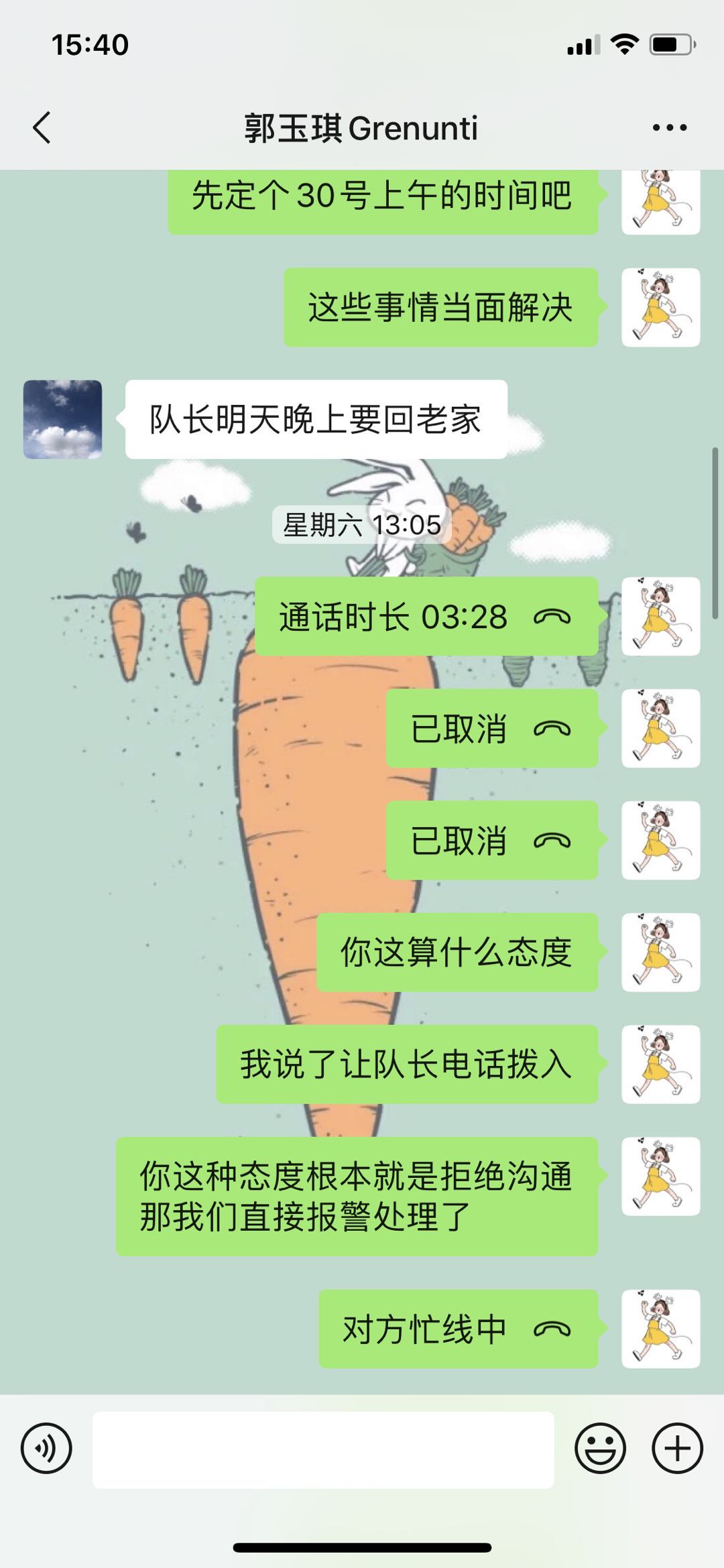The image size is (724, 1568).
Task: Open the plus attachments panel
Action: click(677, 1448)
